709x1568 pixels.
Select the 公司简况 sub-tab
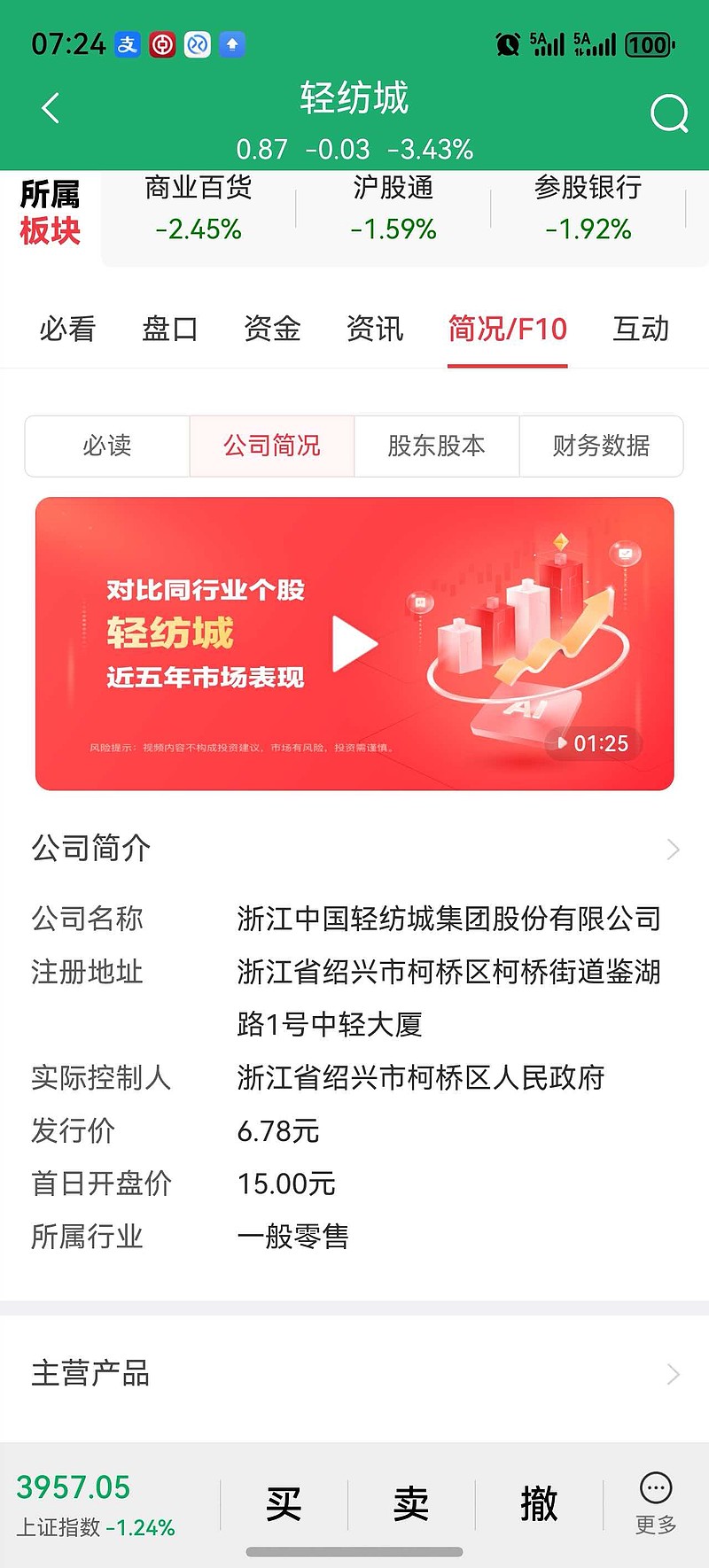click(x=271, y=446)
